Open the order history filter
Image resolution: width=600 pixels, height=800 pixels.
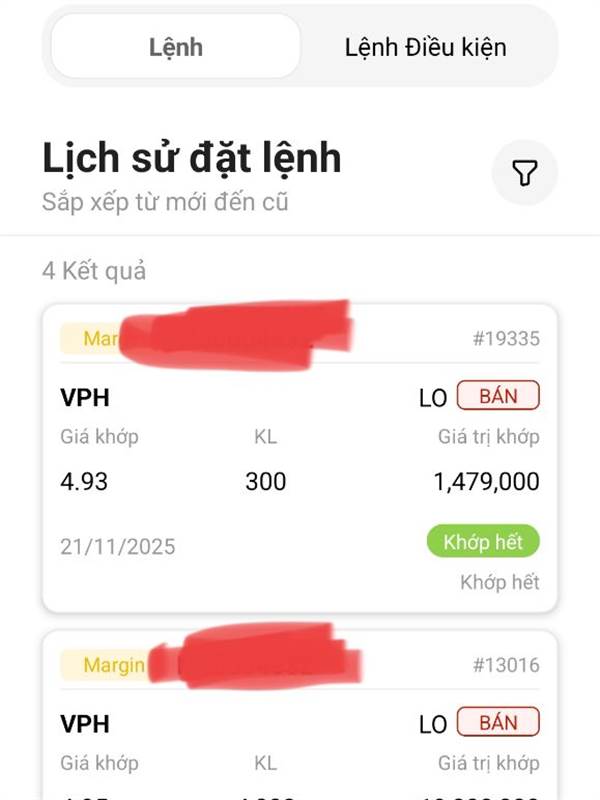pos(524,172)
